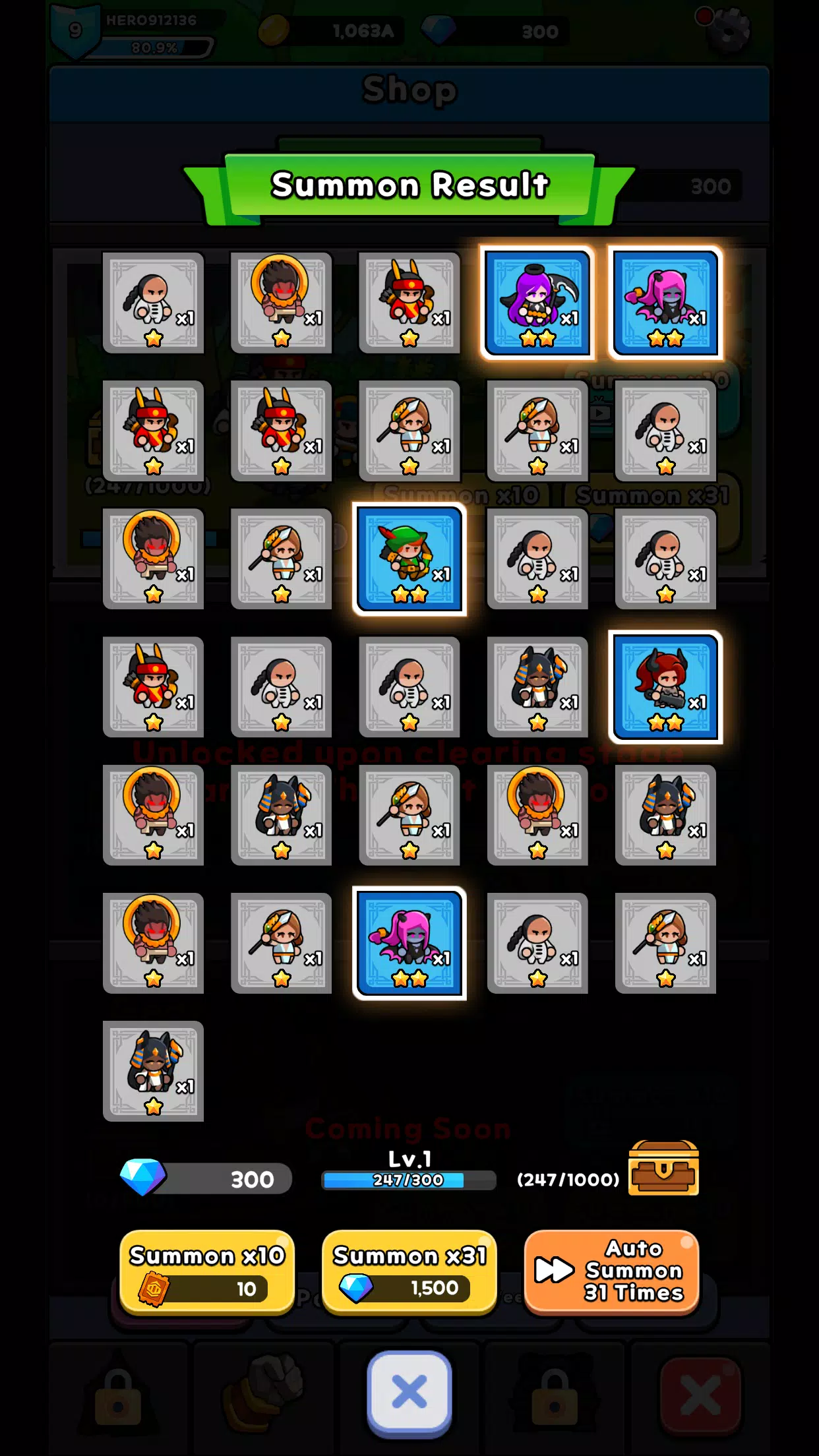View the green-hat archer hero card
This screenshot has width=819, height=1456.
click(409, 559)
